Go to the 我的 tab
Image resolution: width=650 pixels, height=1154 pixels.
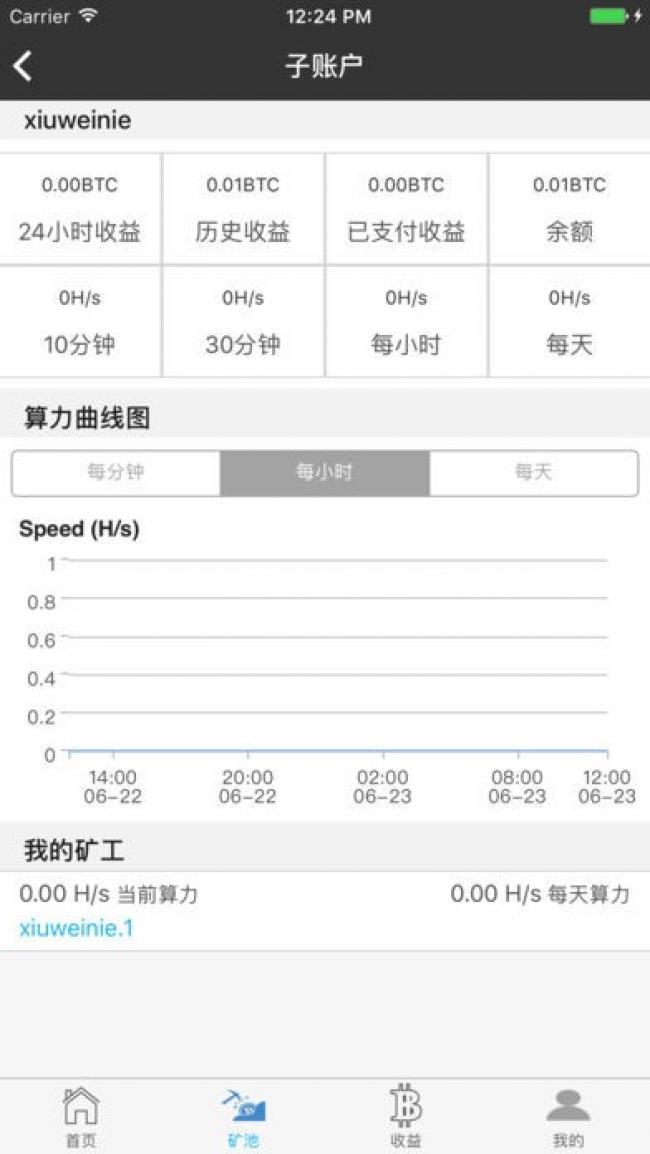point(568,1116)
